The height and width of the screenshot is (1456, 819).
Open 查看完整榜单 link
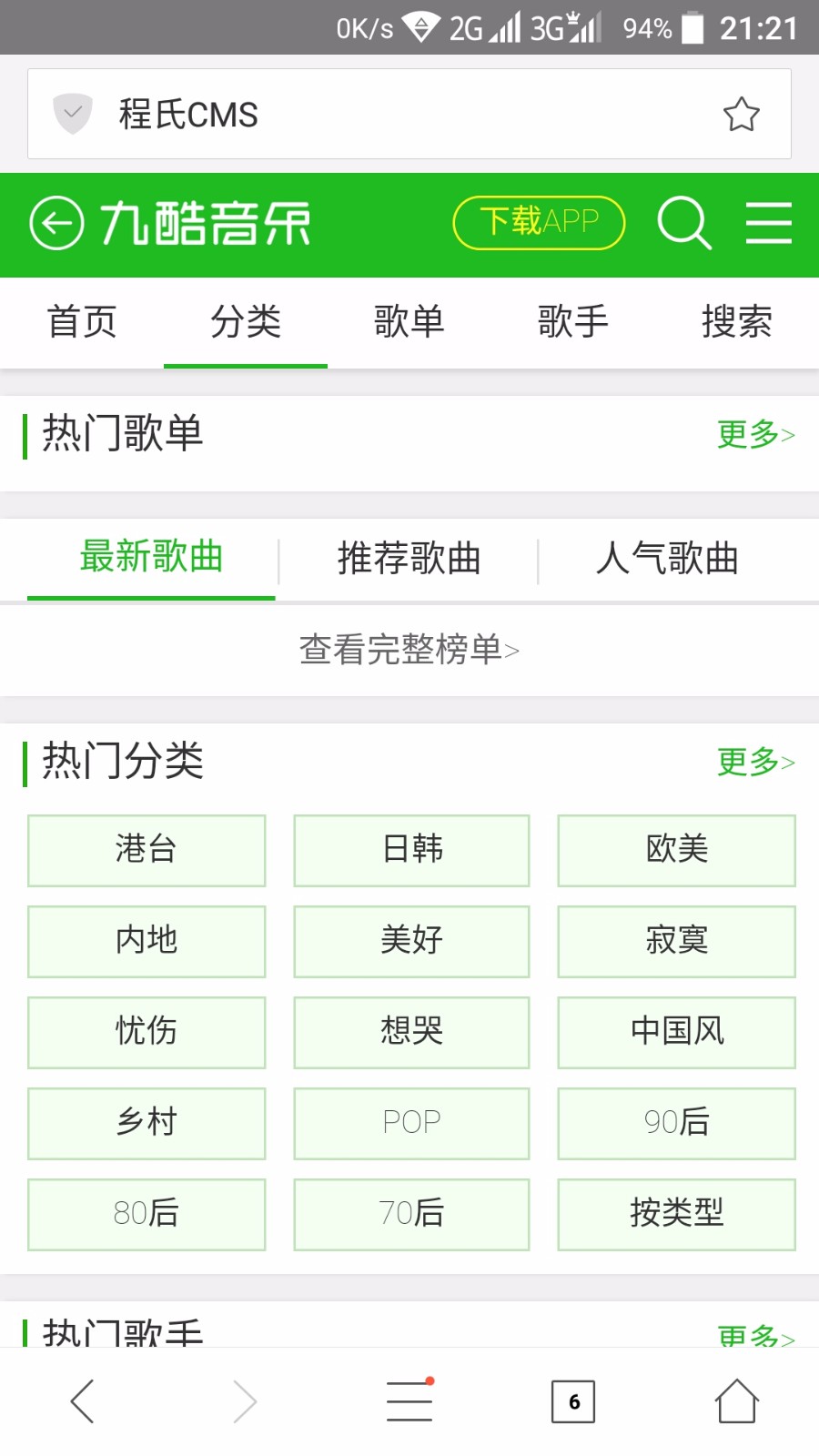click(x=408, y=651)
